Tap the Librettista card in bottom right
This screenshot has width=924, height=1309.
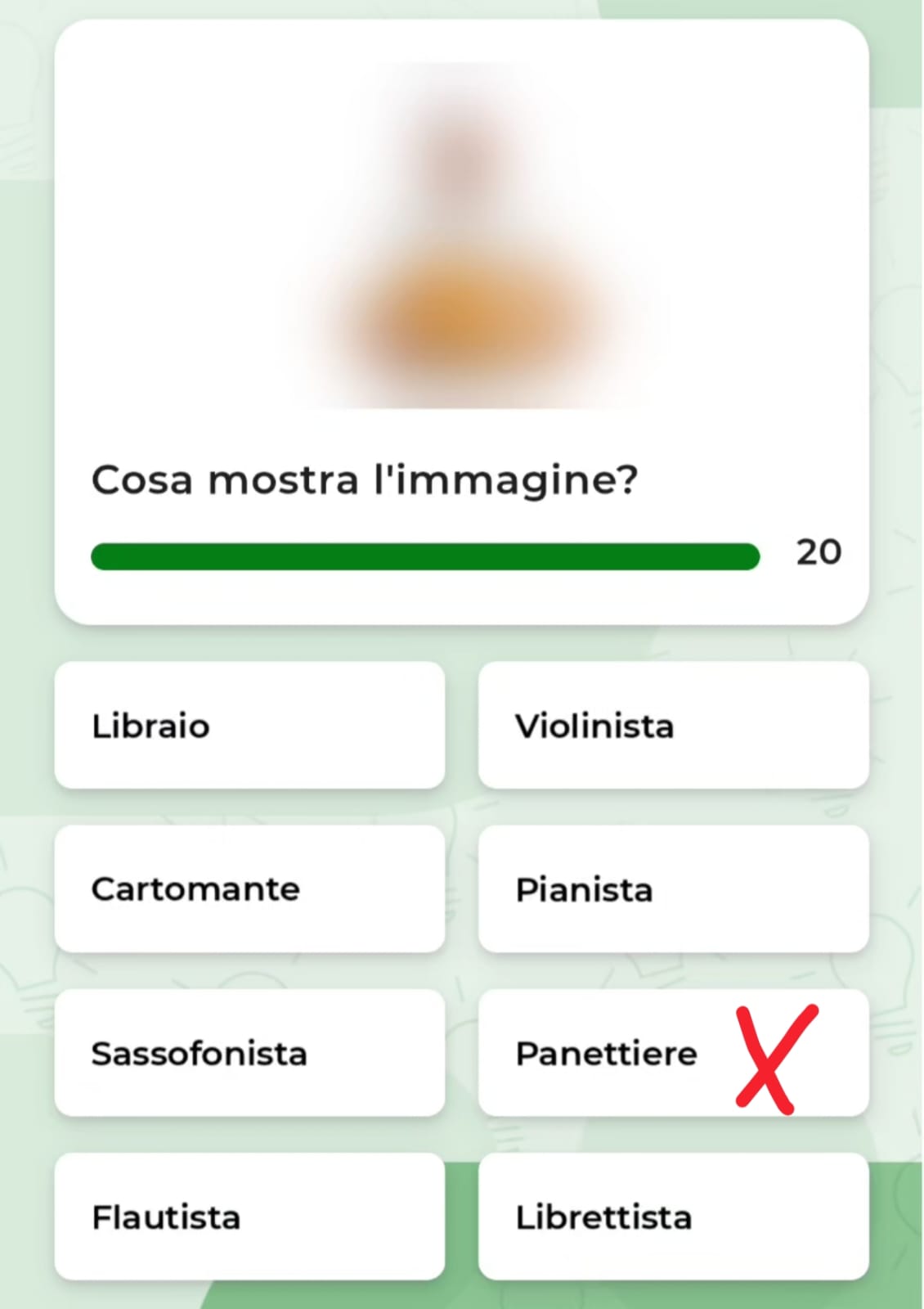pos(673,1217)
